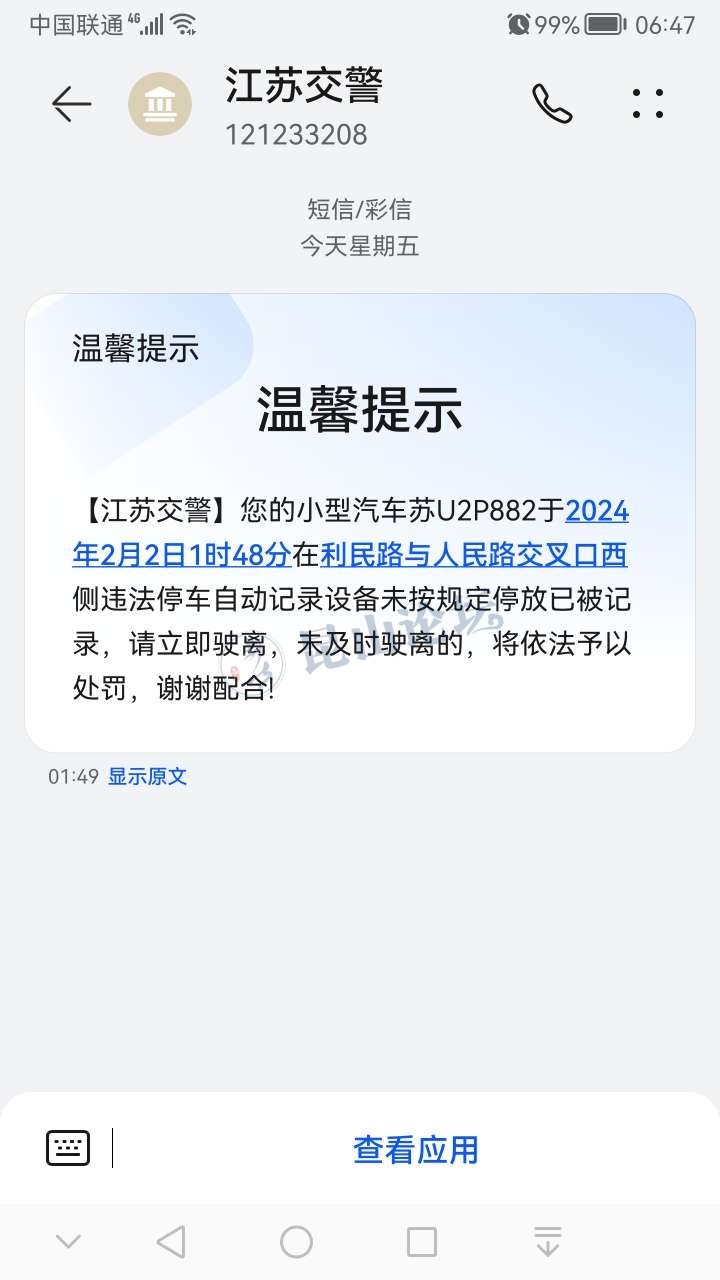The width and height of the screenshot is (720, 1280).
Task: Open recent apps with the square button
Action: (422, 1242)
